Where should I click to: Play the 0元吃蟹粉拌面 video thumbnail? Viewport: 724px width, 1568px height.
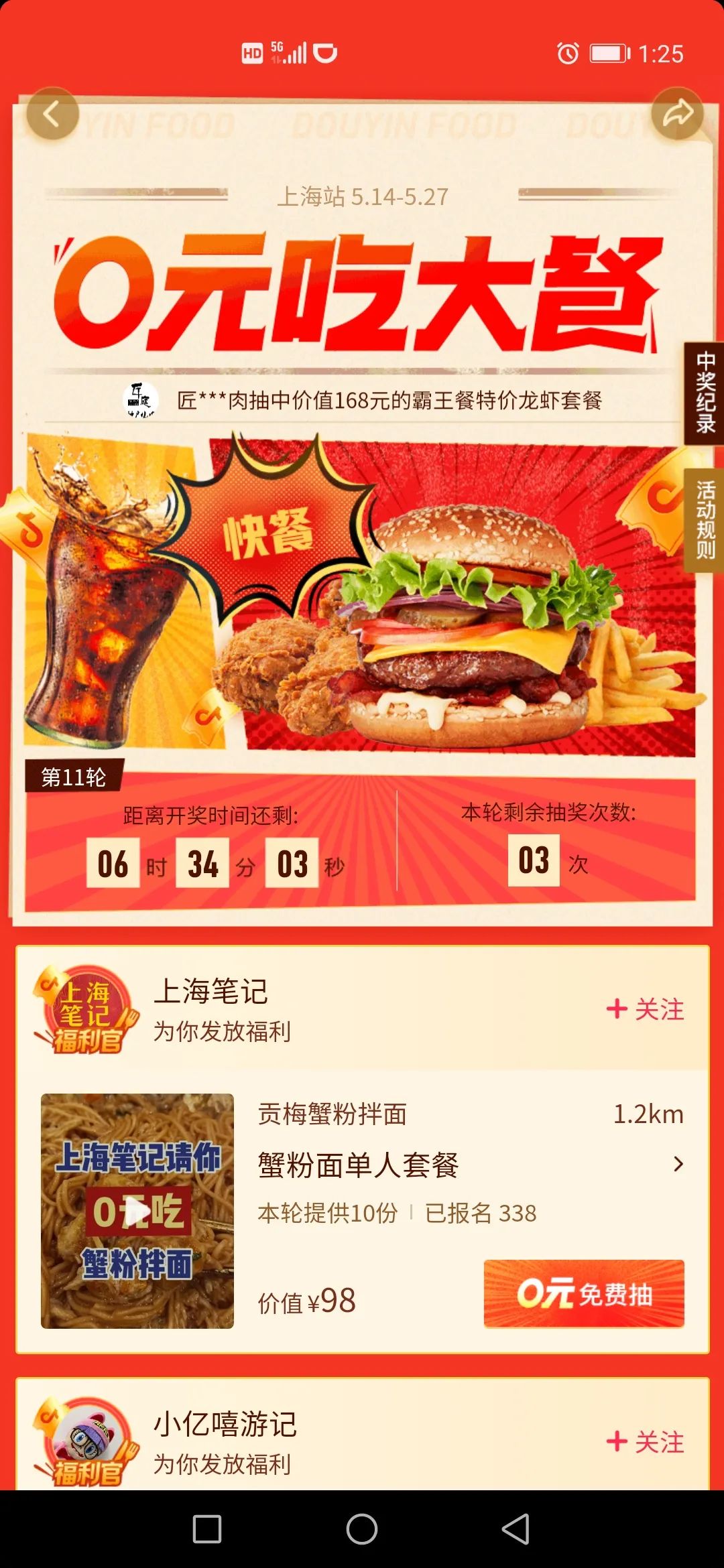point(136,1213)
